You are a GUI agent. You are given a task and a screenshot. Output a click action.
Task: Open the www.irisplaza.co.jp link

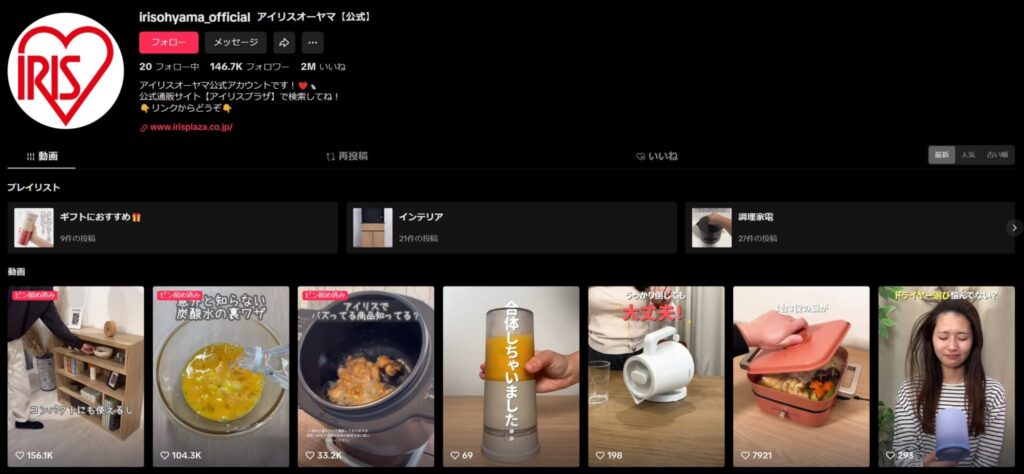[191, 128]
